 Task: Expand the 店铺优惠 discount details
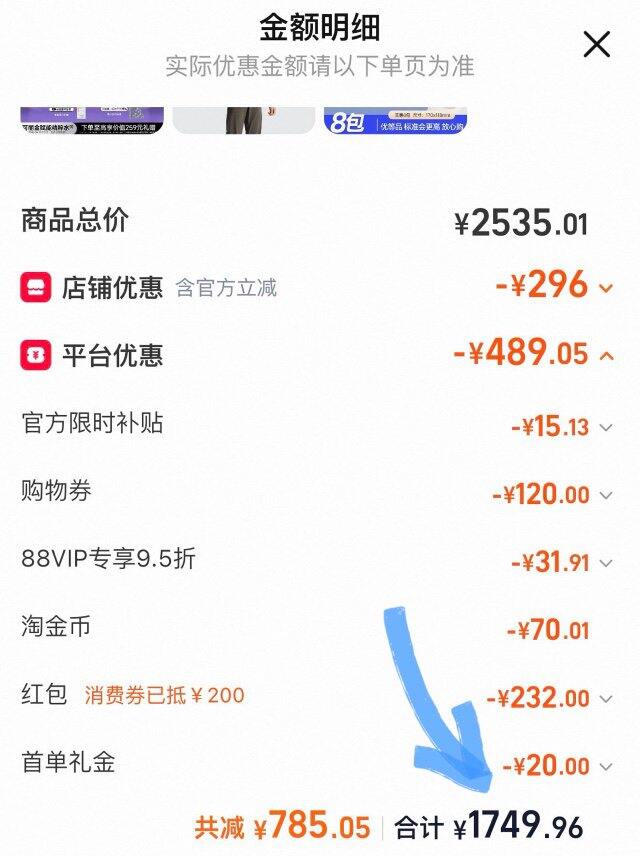point(606,288)
